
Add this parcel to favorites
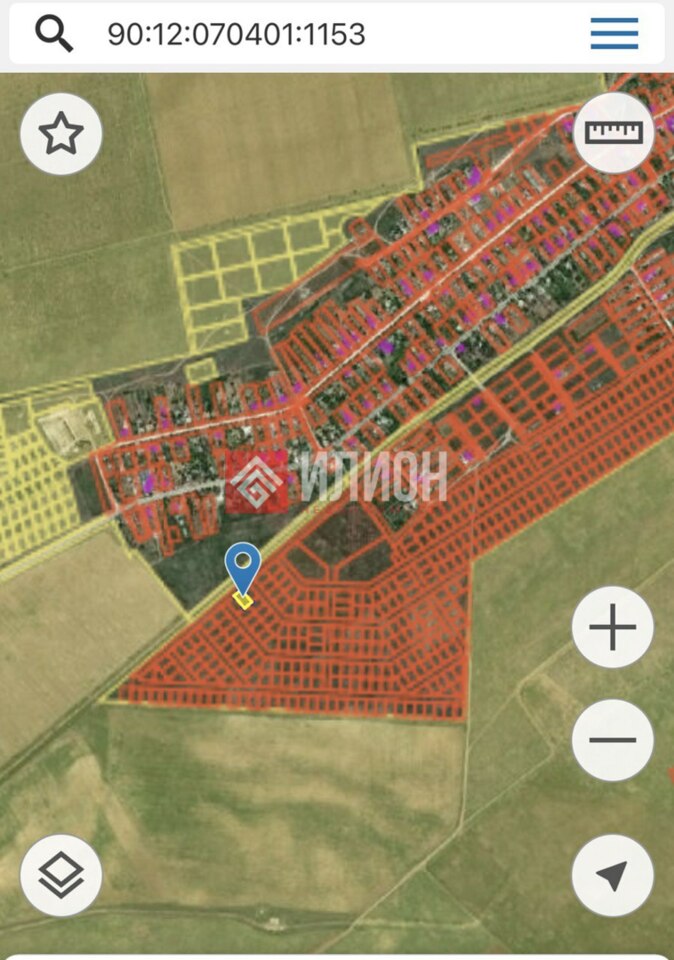coord(61,134)
